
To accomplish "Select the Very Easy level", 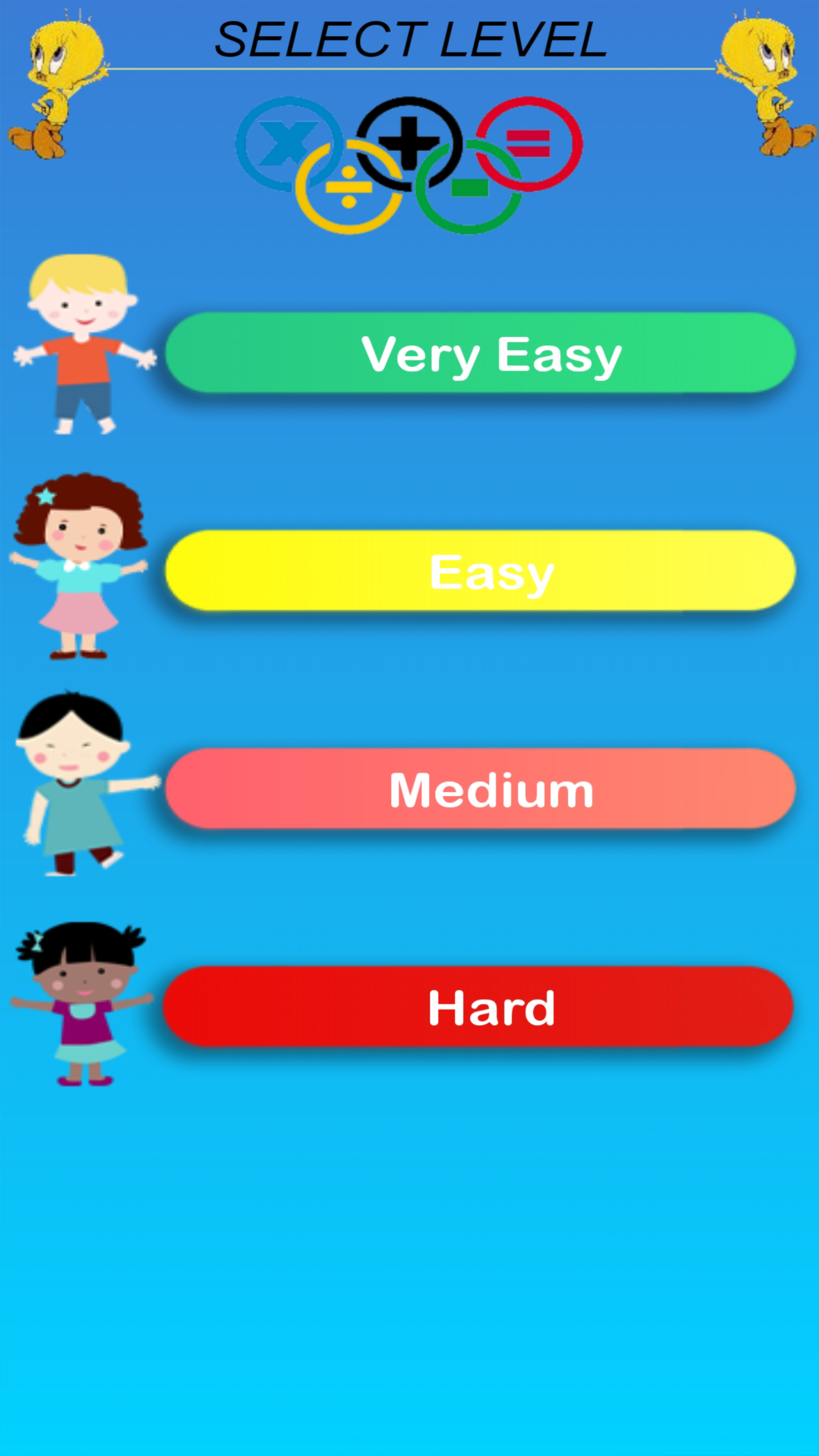I will pyautogui.click(x=480, y=353).
